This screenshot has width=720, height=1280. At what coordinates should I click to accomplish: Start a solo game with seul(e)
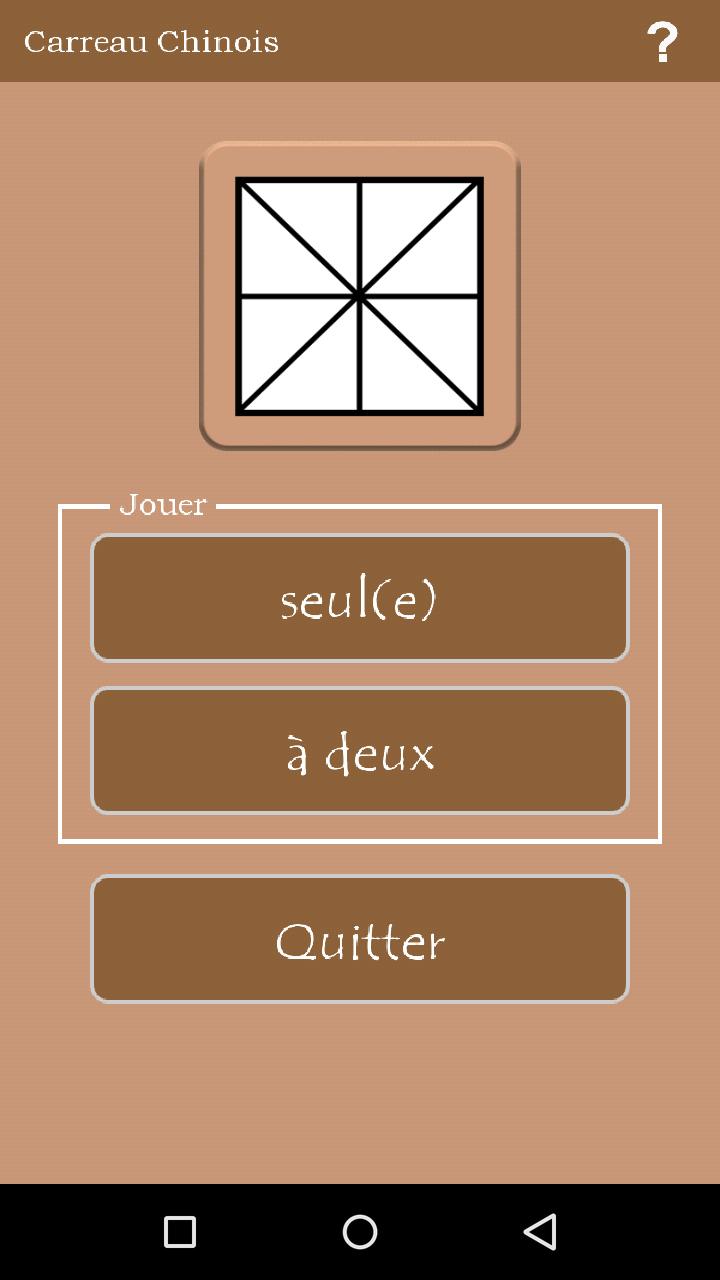point(360,598)
